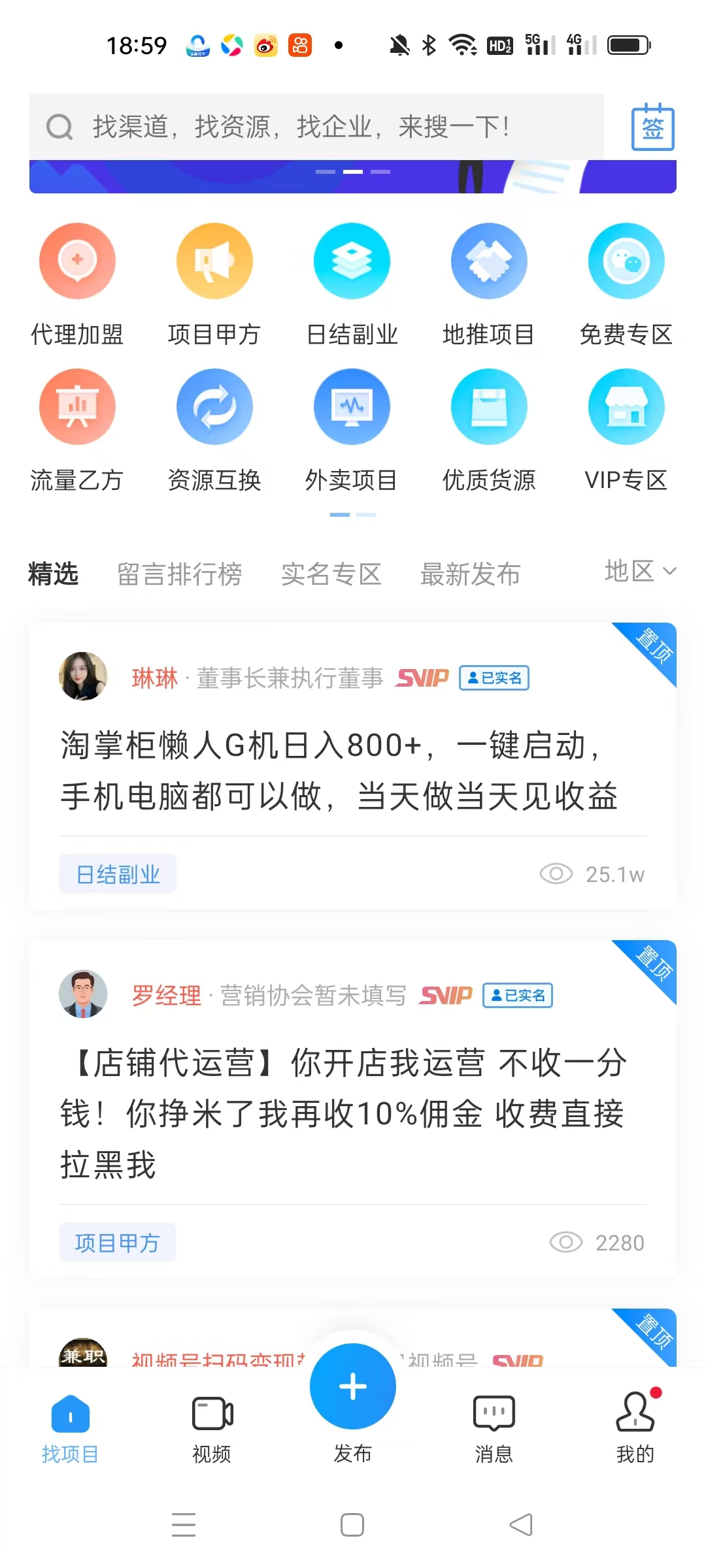Go to the 地推项目 section
This screenshot has height=1568, width=706.
pyautogui.click(x=489, y=261)
